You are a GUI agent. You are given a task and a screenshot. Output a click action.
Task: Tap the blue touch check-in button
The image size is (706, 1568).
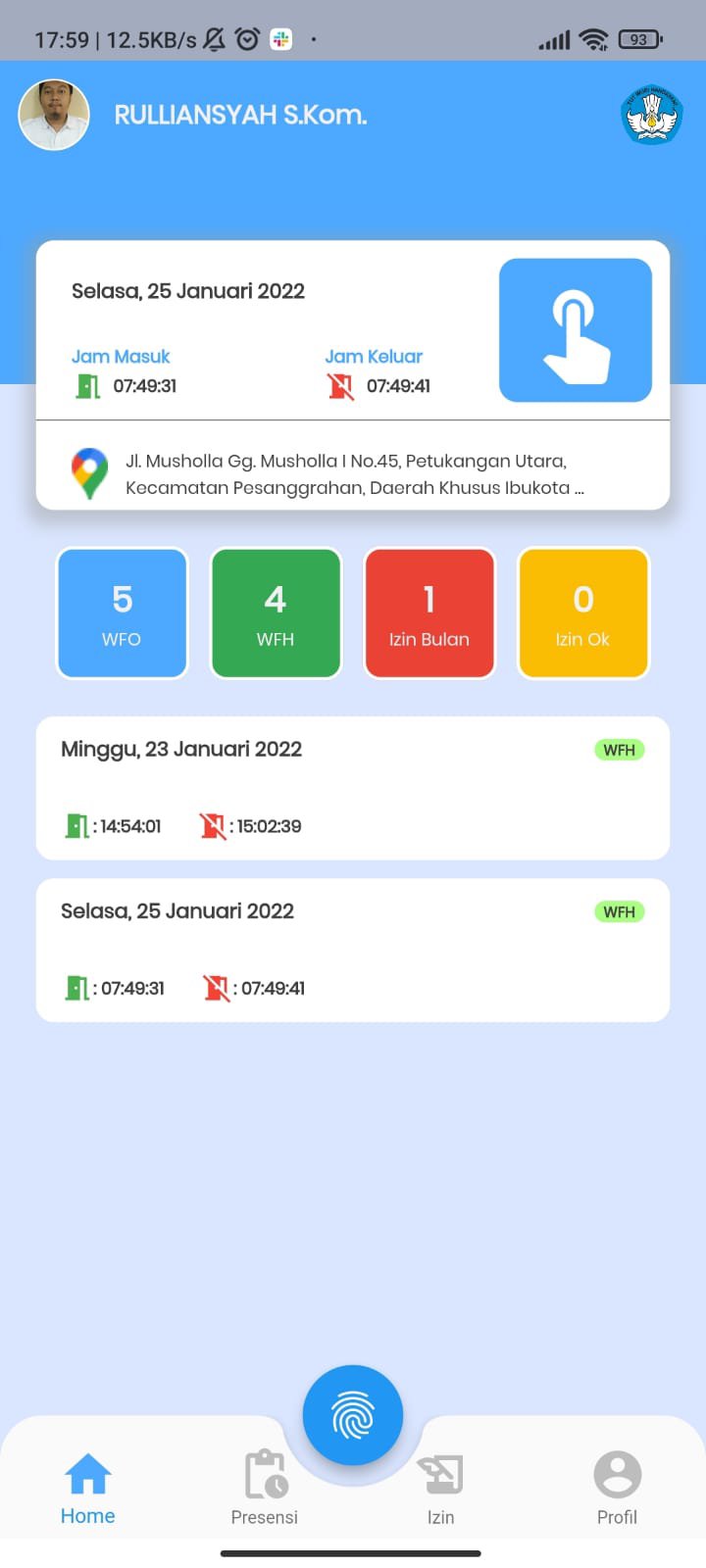tap(576, 330)
